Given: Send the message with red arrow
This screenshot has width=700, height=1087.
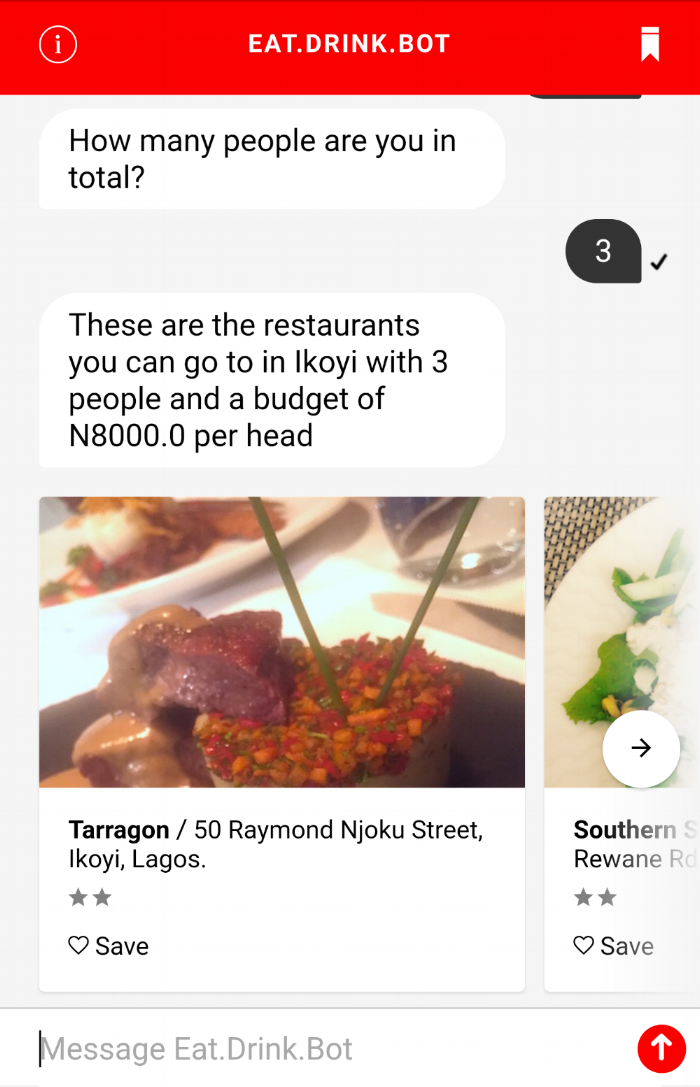Looking at the screenshot, I should coord(661,1048).
